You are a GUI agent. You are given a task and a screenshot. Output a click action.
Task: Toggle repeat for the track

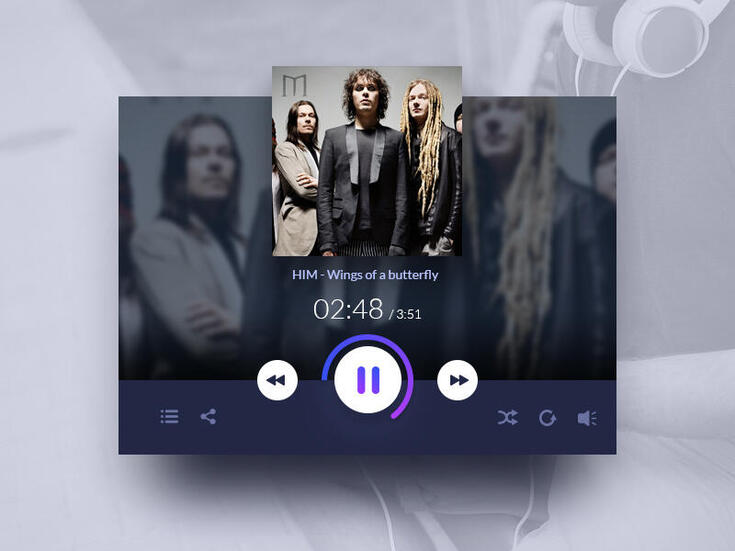point(547,418)
